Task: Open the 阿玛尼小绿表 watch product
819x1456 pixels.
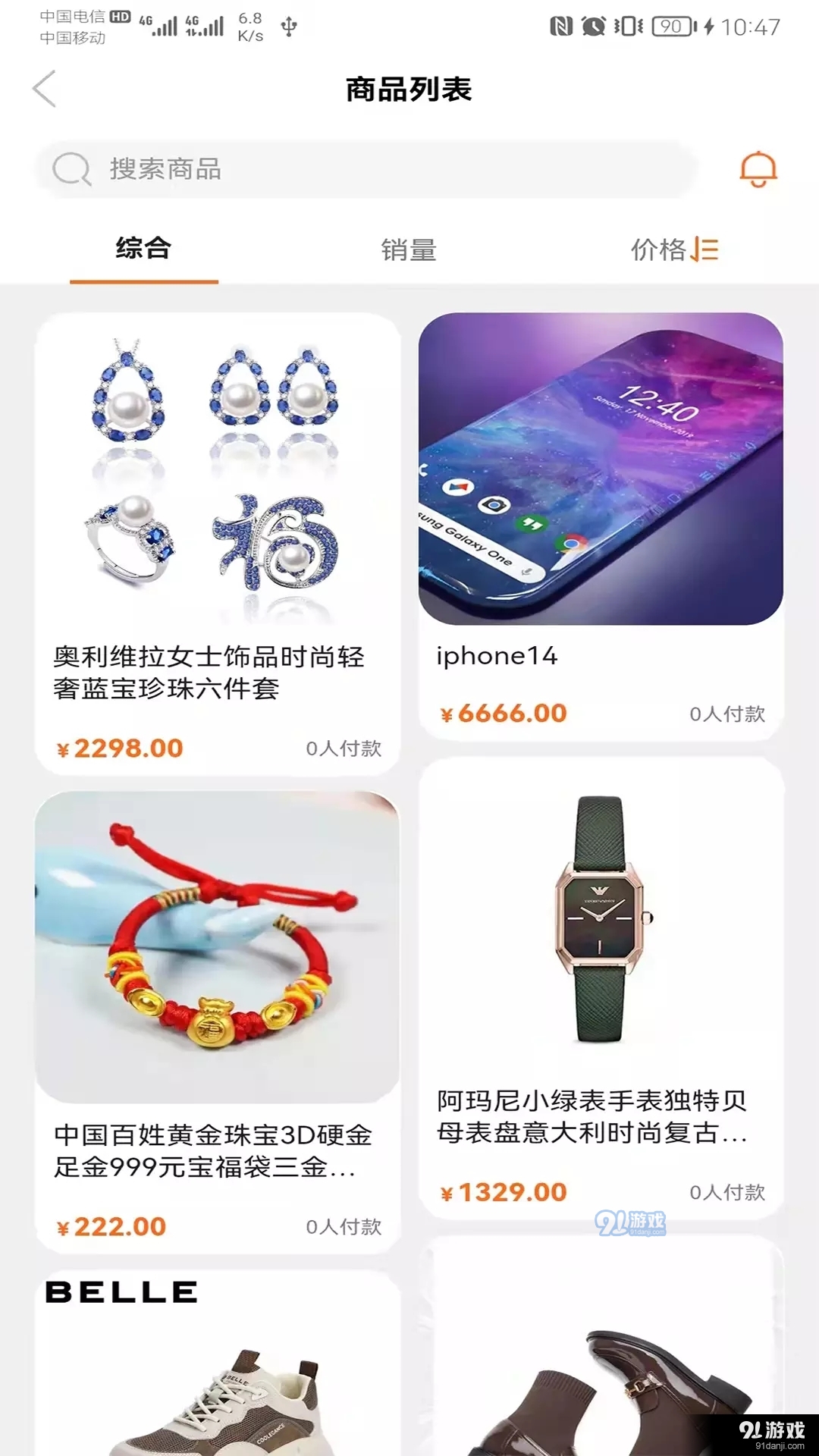Action: 601,986
